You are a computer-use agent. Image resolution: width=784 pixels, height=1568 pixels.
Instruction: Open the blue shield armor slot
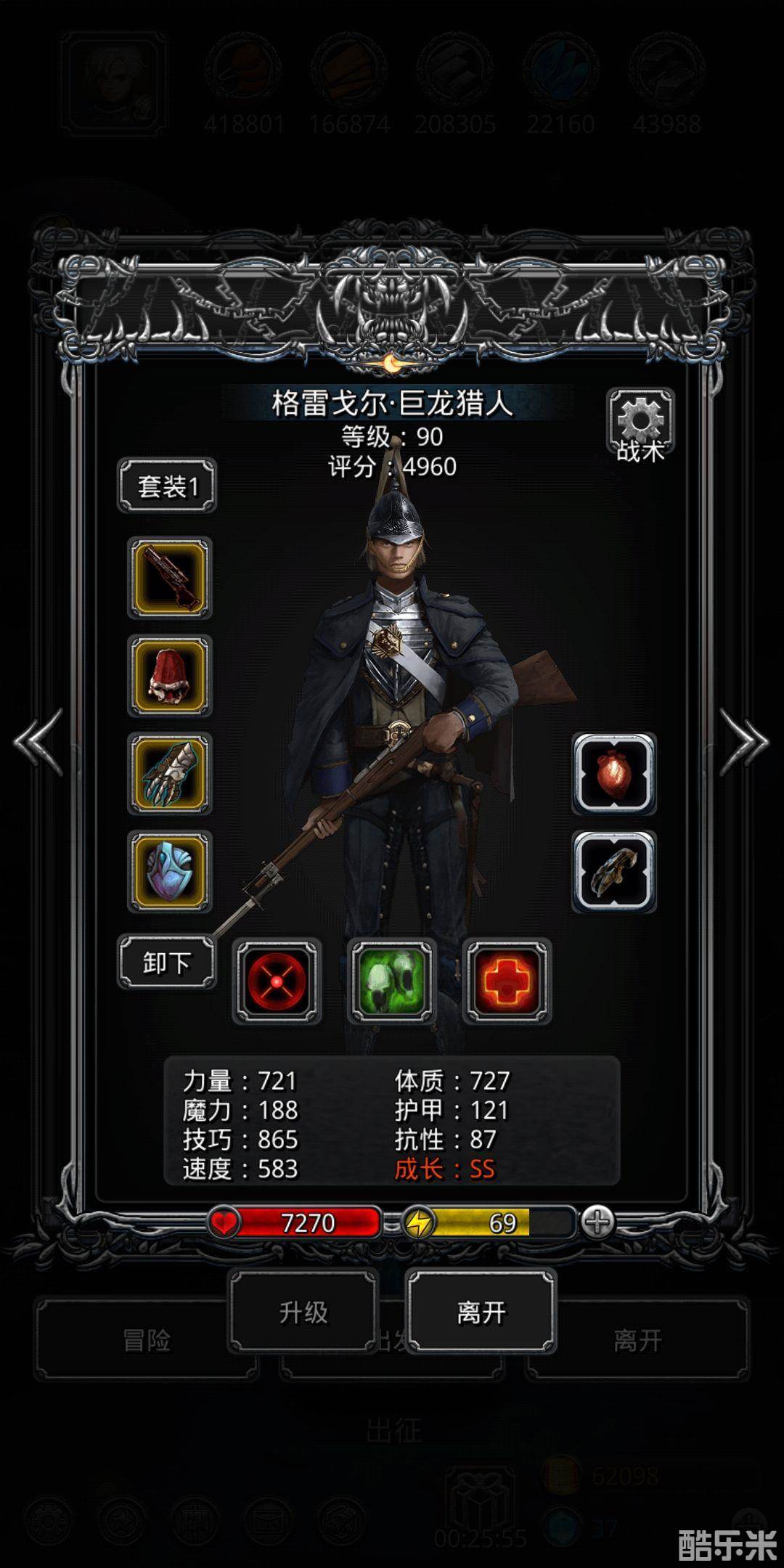pyautogui.click(x=170, y=871)
